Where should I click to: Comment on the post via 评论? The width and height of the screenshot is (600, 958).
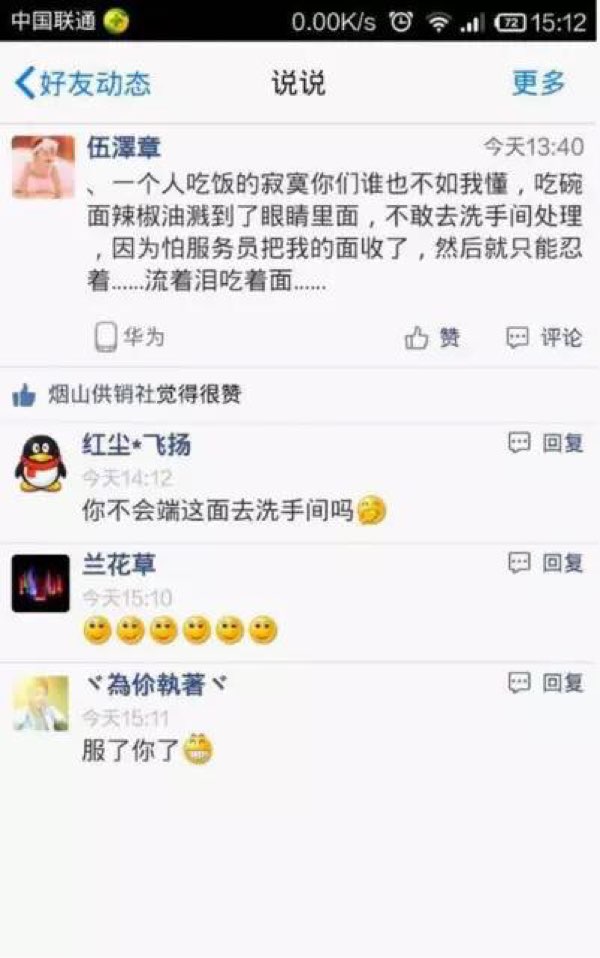point(544,338)
